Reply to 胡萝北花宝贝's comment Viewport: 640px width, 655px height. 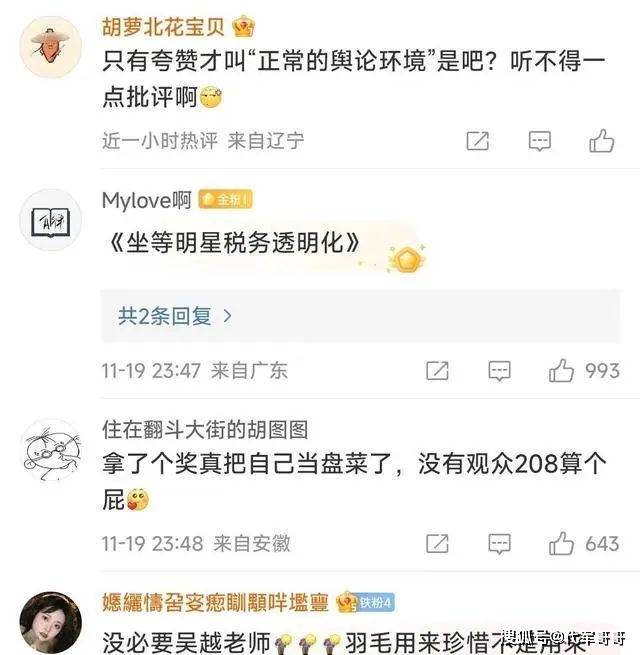pyautogui.click(x=539, y=141)
